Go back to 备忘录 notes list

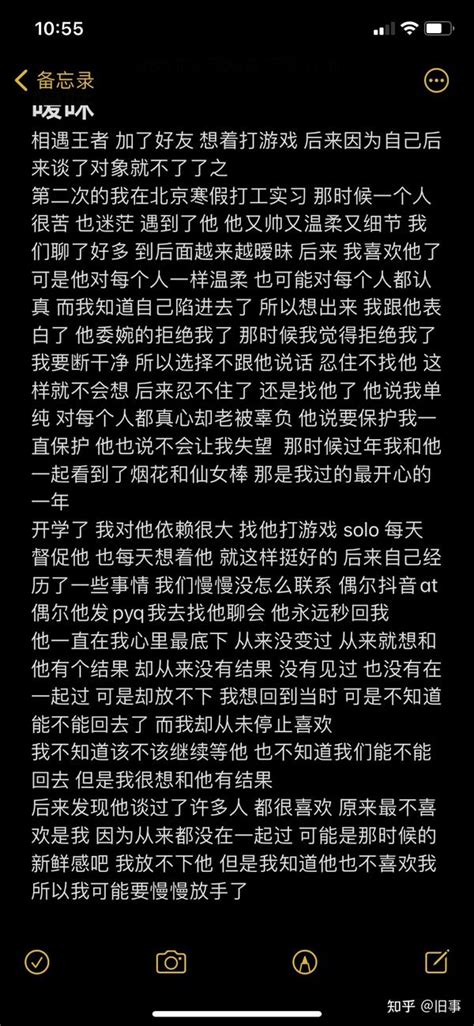(54, 80)
